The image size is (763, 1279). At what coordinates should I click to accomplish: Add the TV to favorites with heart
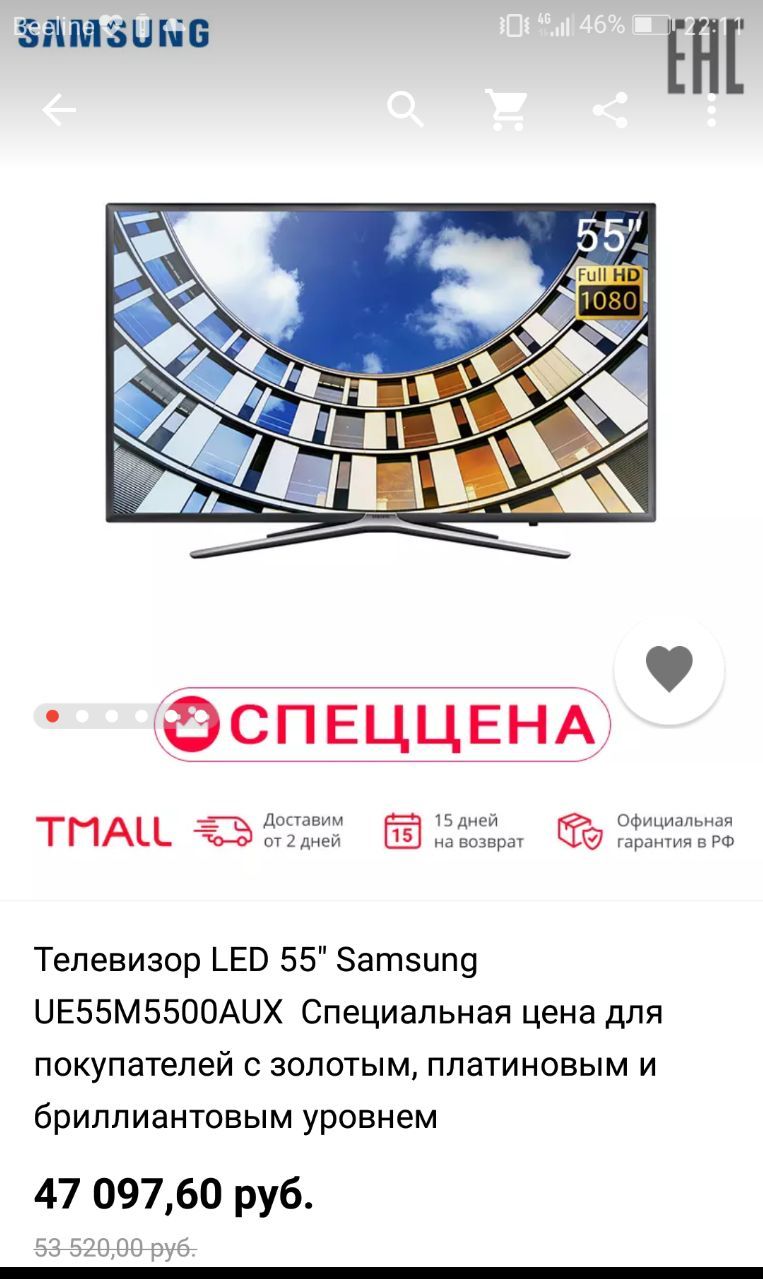[669, 670]
